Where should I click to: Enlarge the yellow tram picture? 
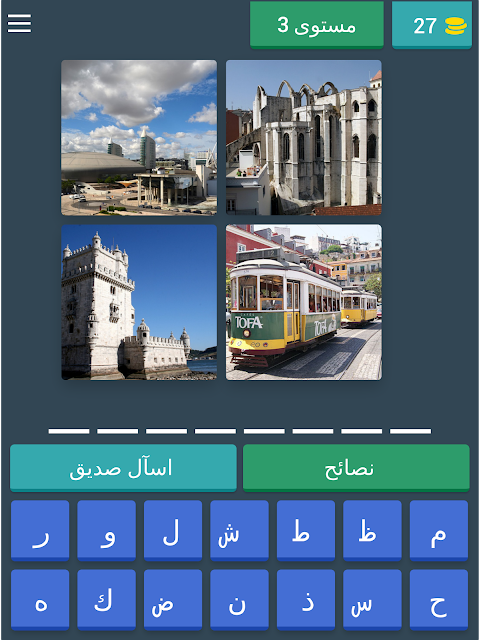click(x=304, y=302)
